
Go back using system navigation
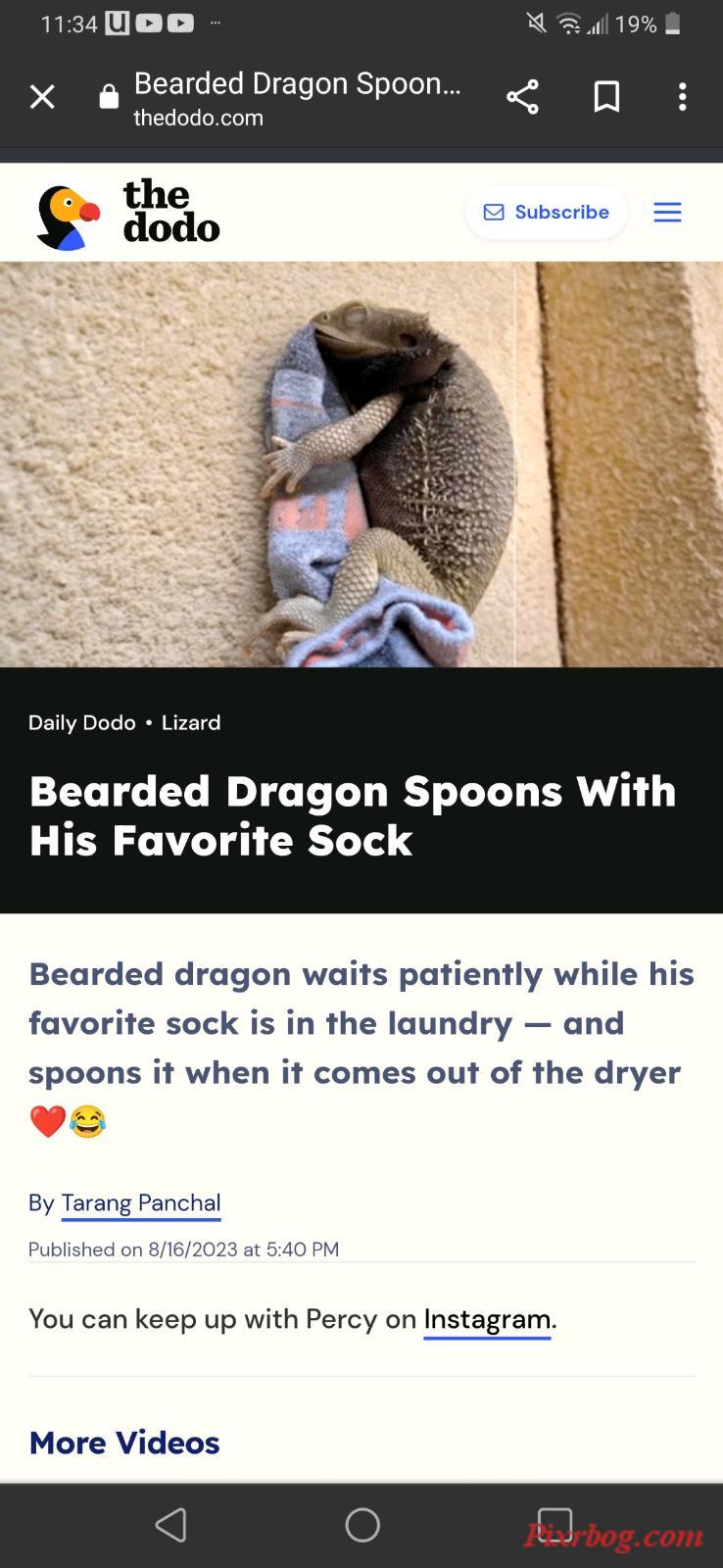(170, 1525)
